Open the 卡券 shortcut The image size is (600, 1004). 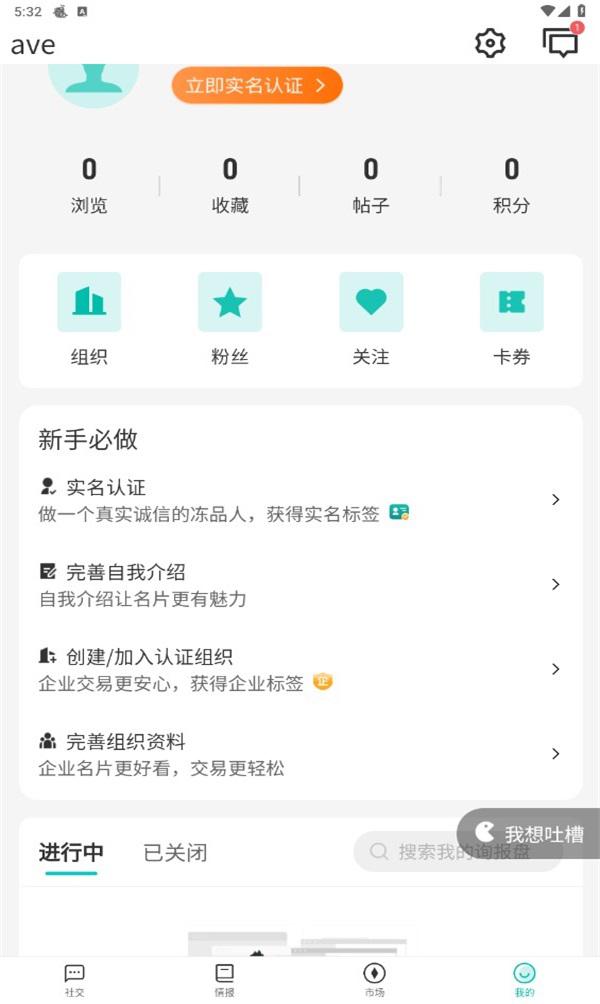click(512, 319)
